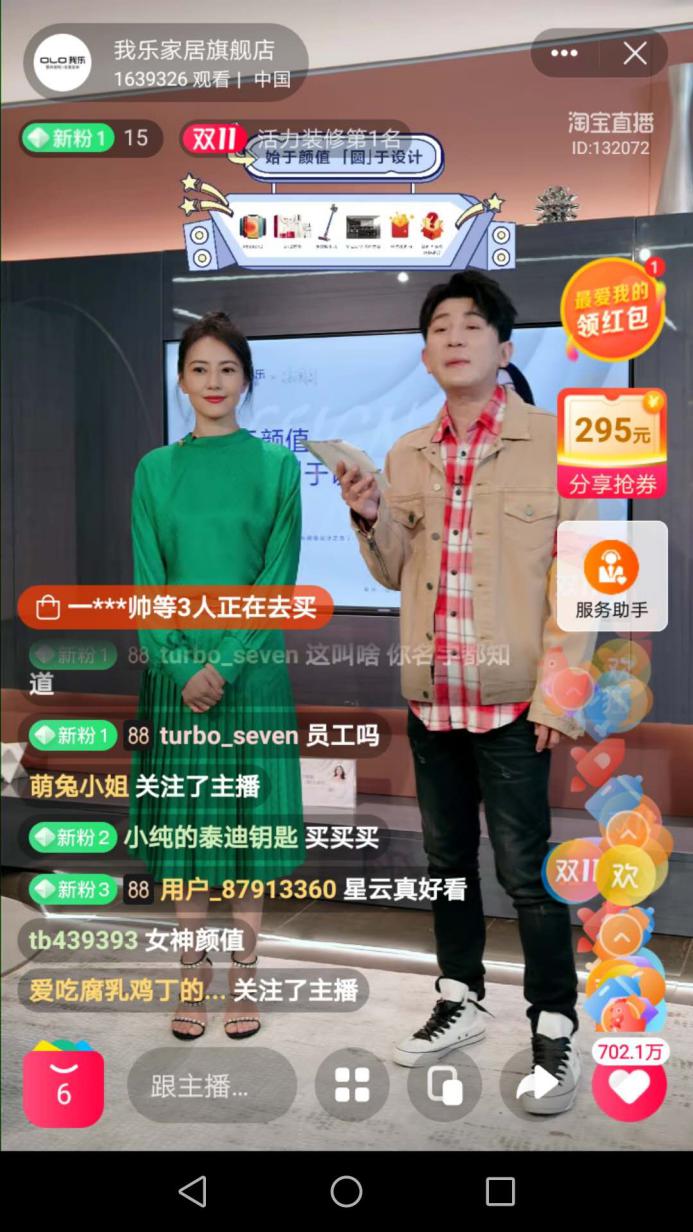Close the live stream

coord(635,54)
